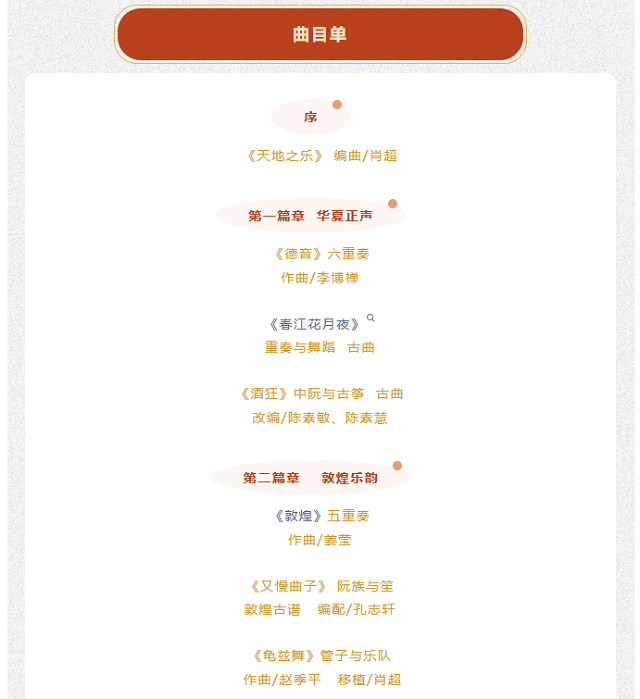Open the 《春江花月夜》 search link
640x699 pixels.
315,324
